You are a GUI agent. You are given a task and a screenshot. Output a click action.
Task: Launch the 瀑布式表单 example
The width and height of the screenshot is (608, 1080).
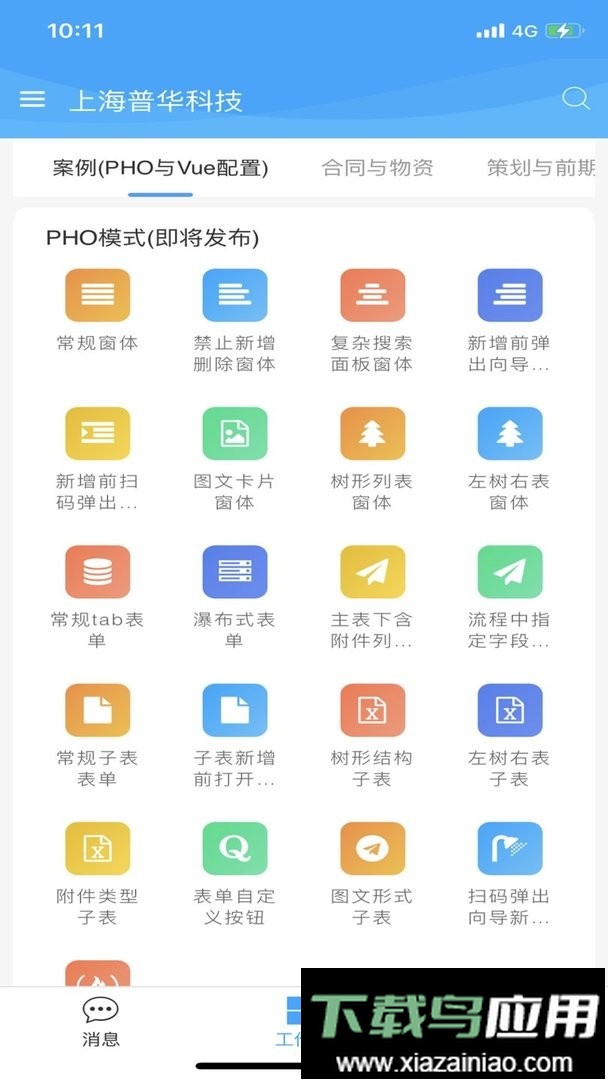tap(234, 572)
